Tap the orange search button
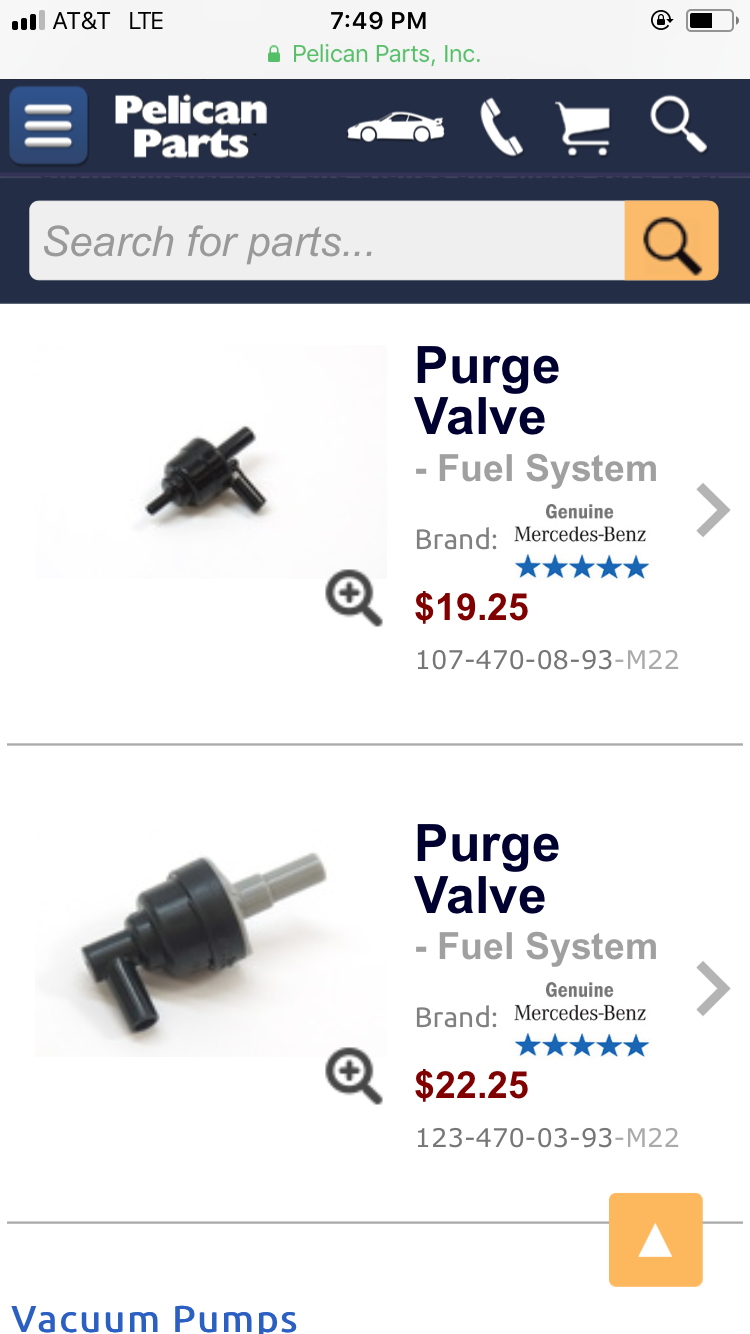Viewport: 750px width, 1334px height. click(x=671, y=241)
